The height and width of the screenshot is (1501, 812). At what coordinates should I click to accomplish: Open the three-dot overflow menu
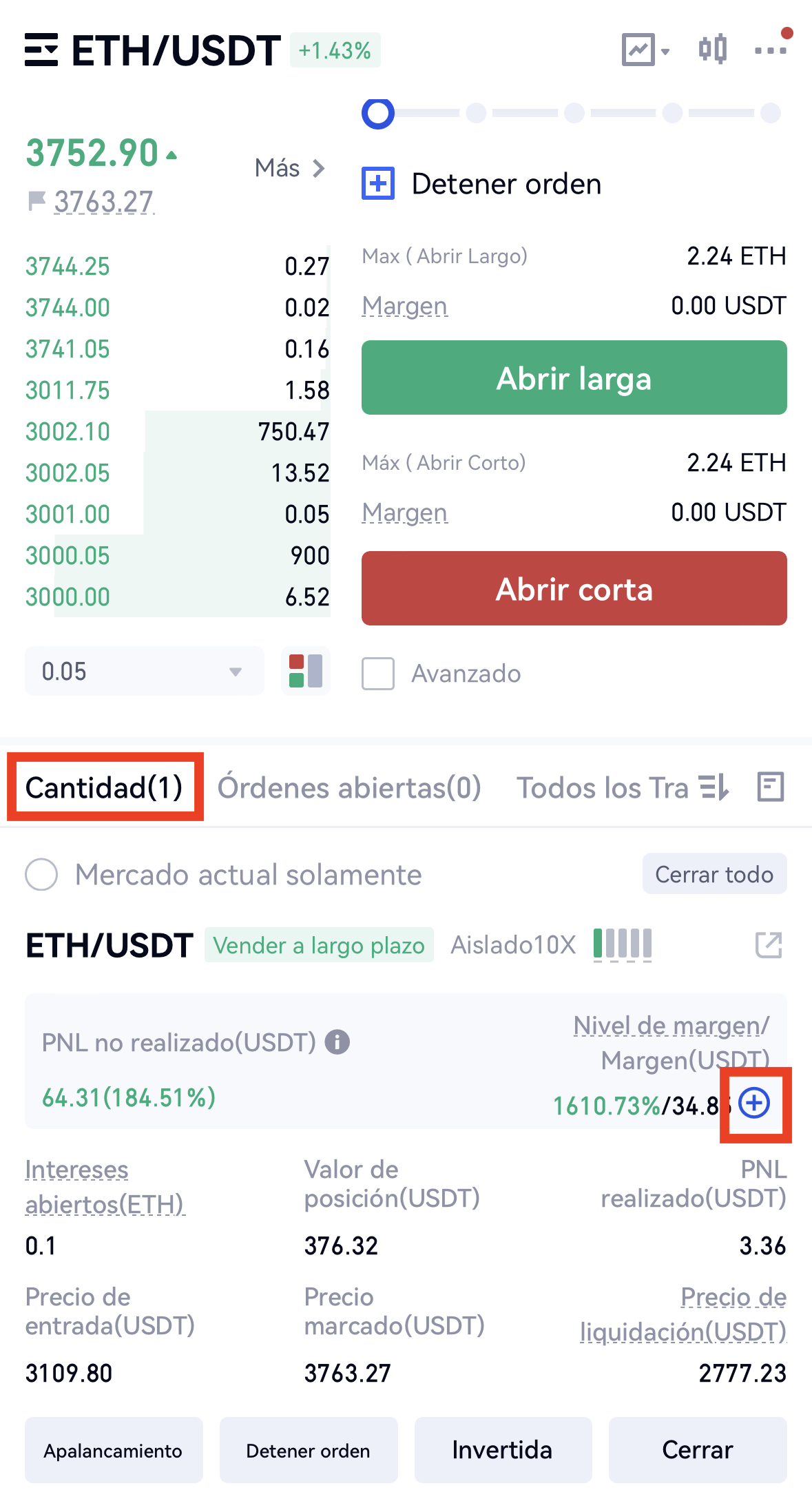tap(770, 50)
